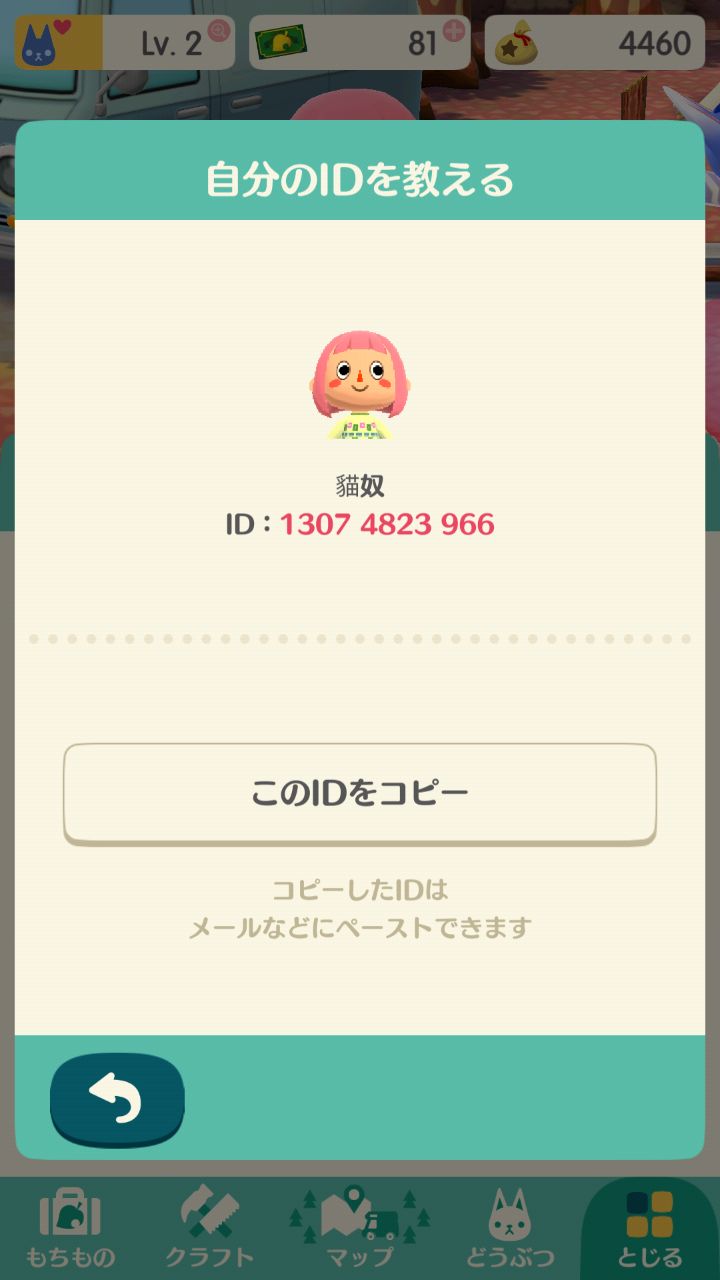Go back with the return arrow
Image resolution: width=720 pixels, height=1280 pixels.
(x=117, y=1100)
